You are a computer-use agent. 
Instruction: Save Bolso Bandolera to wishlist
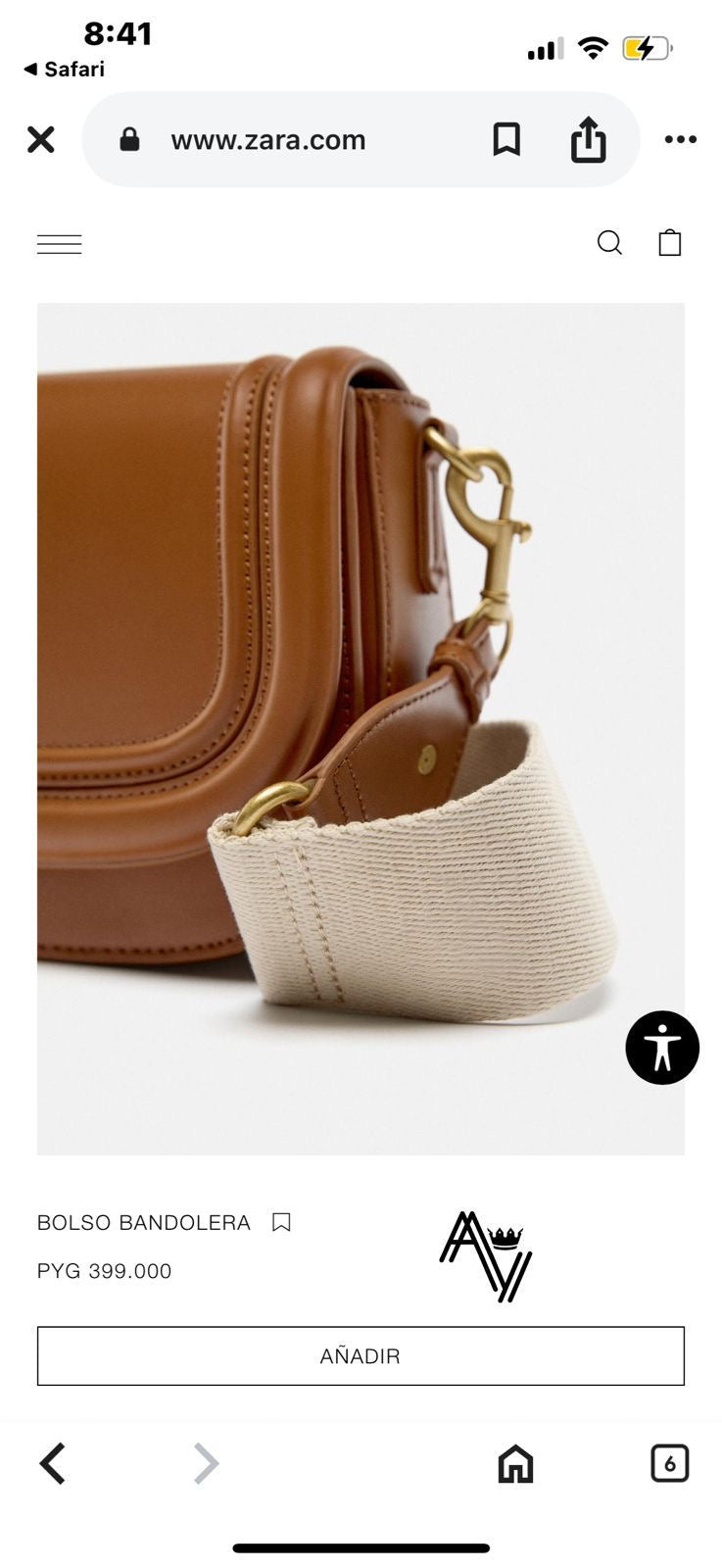[x=281, y=1222]
